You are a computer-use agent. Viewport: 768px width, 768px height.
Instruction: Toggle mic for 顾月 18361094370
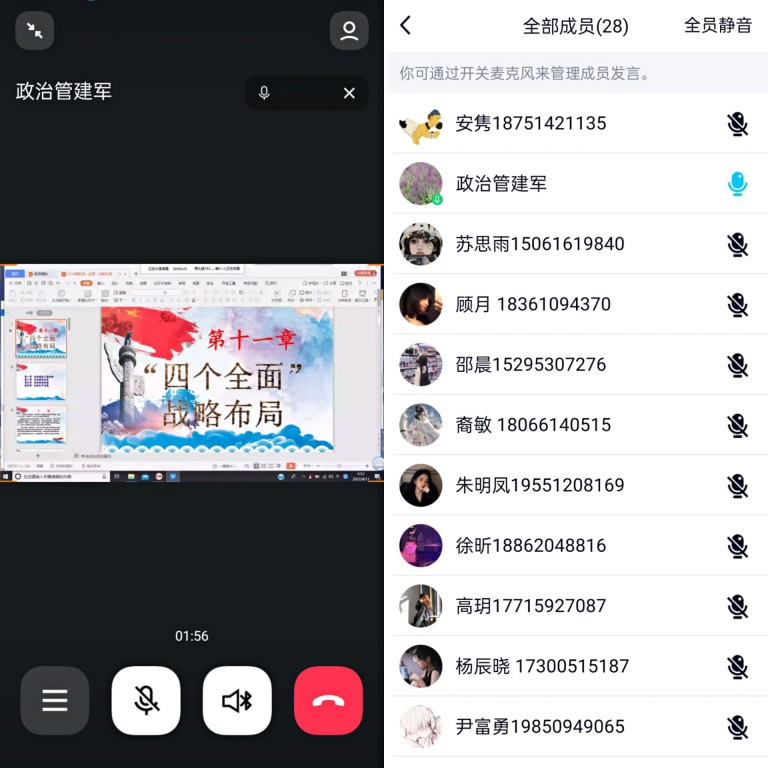coord(737,305)
